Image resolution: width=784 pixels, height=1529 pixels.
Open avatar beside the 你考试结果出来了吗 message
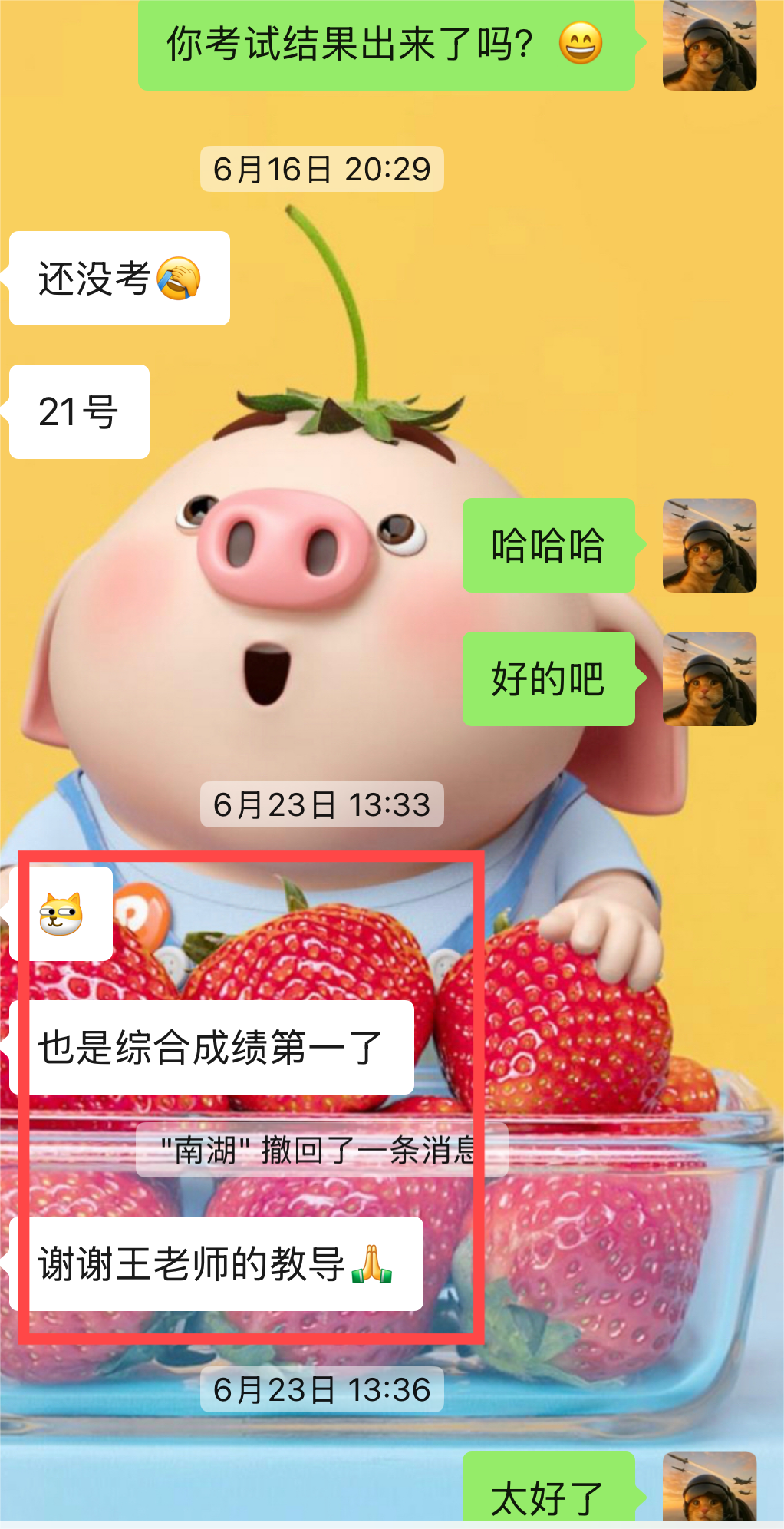[x=710, y=45]
